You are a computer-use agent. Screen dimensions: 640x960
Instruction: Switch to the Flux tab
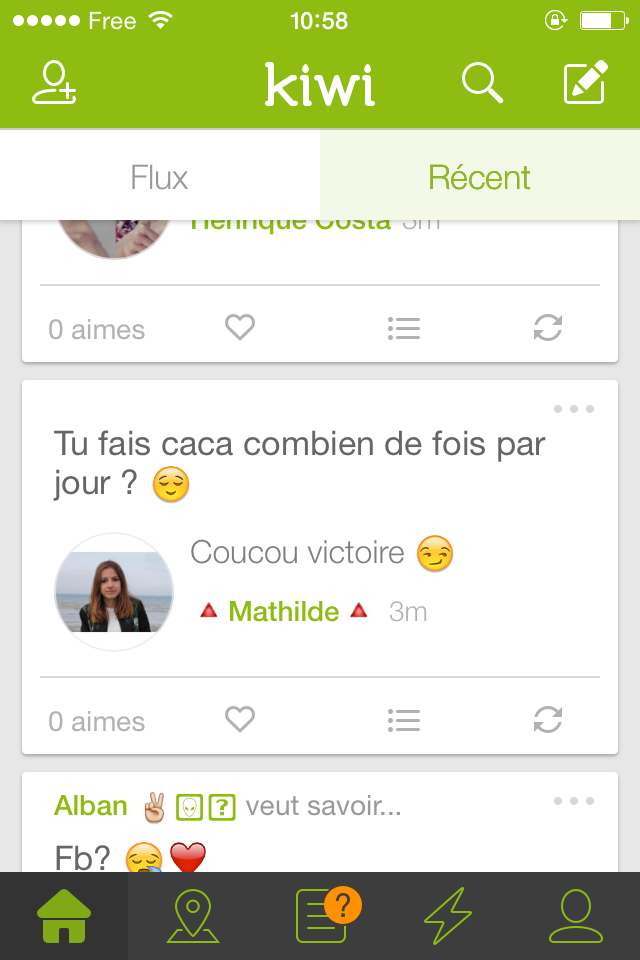coord(160,177)
